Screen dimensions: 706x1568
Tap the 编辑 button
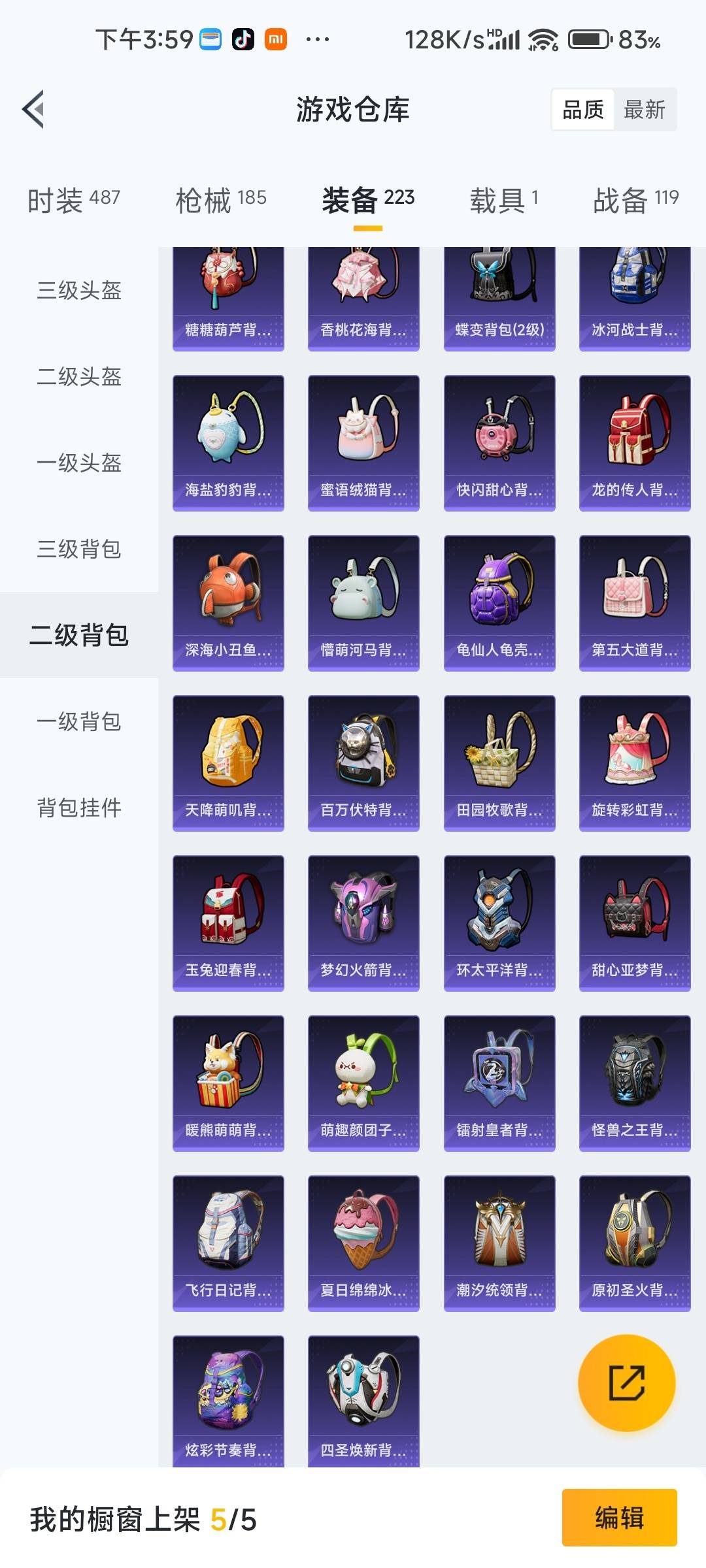point(619,1517)
